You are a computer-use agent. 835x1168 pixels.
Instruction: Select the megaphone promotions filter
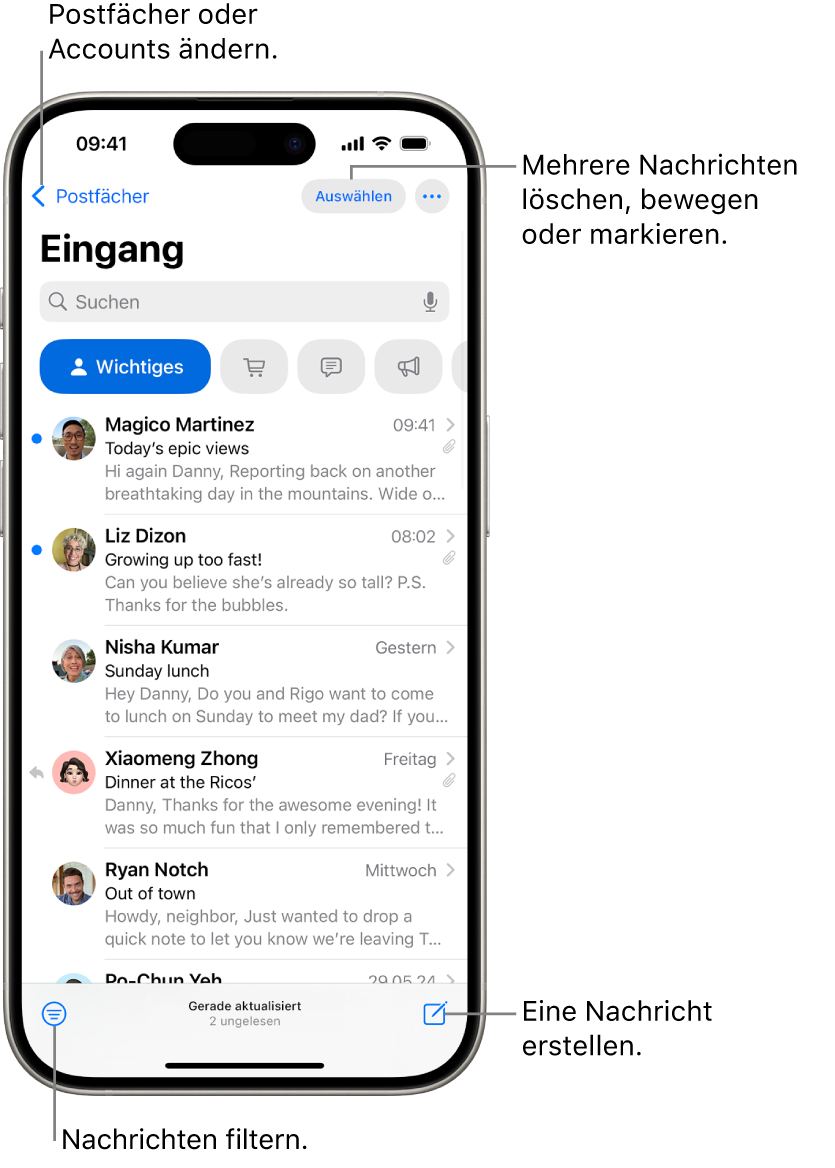[x=408, y=367]
